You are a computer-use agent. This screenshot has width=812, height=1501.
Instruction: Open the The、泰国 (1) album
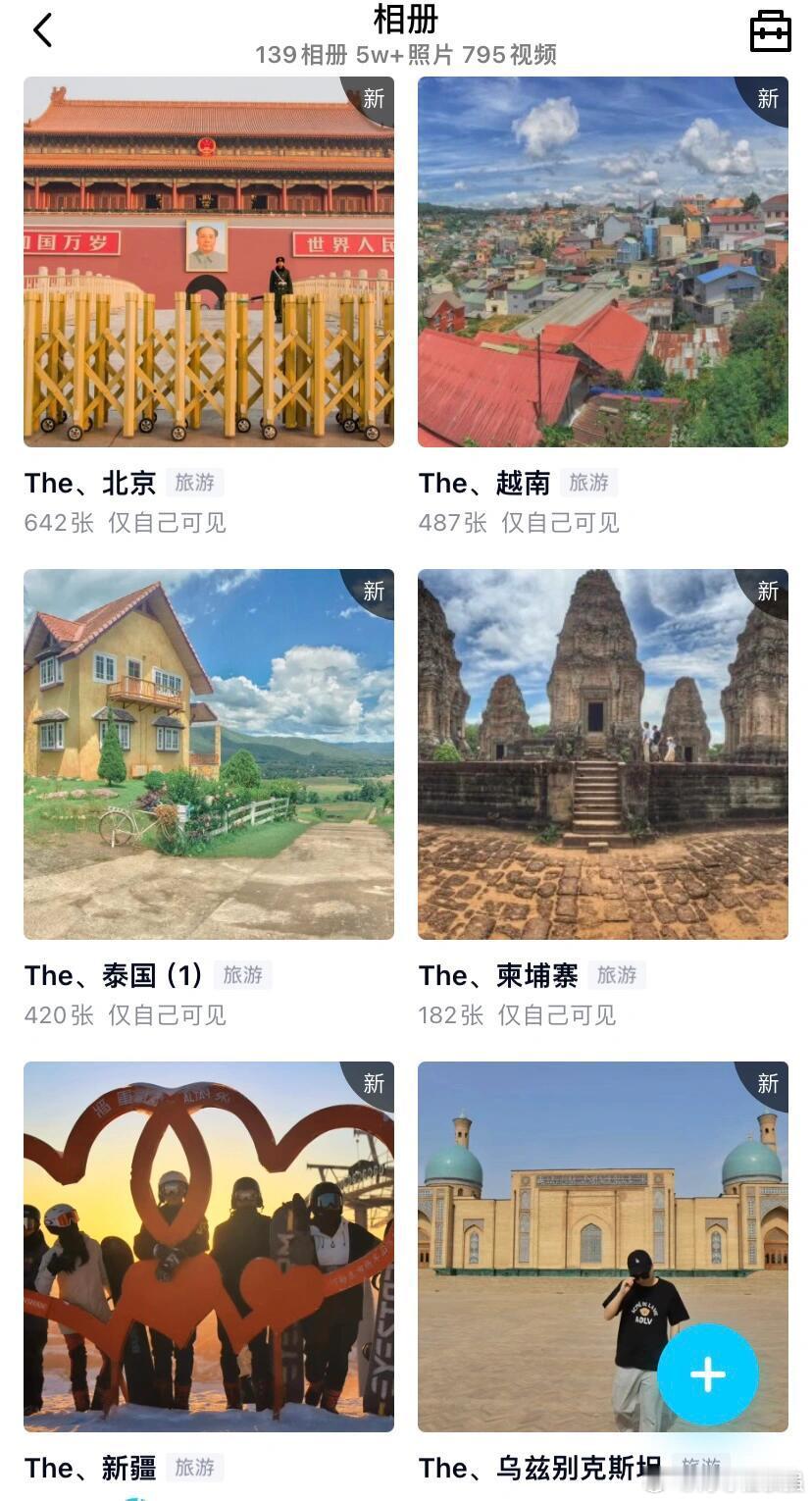[x=209, y=754]
